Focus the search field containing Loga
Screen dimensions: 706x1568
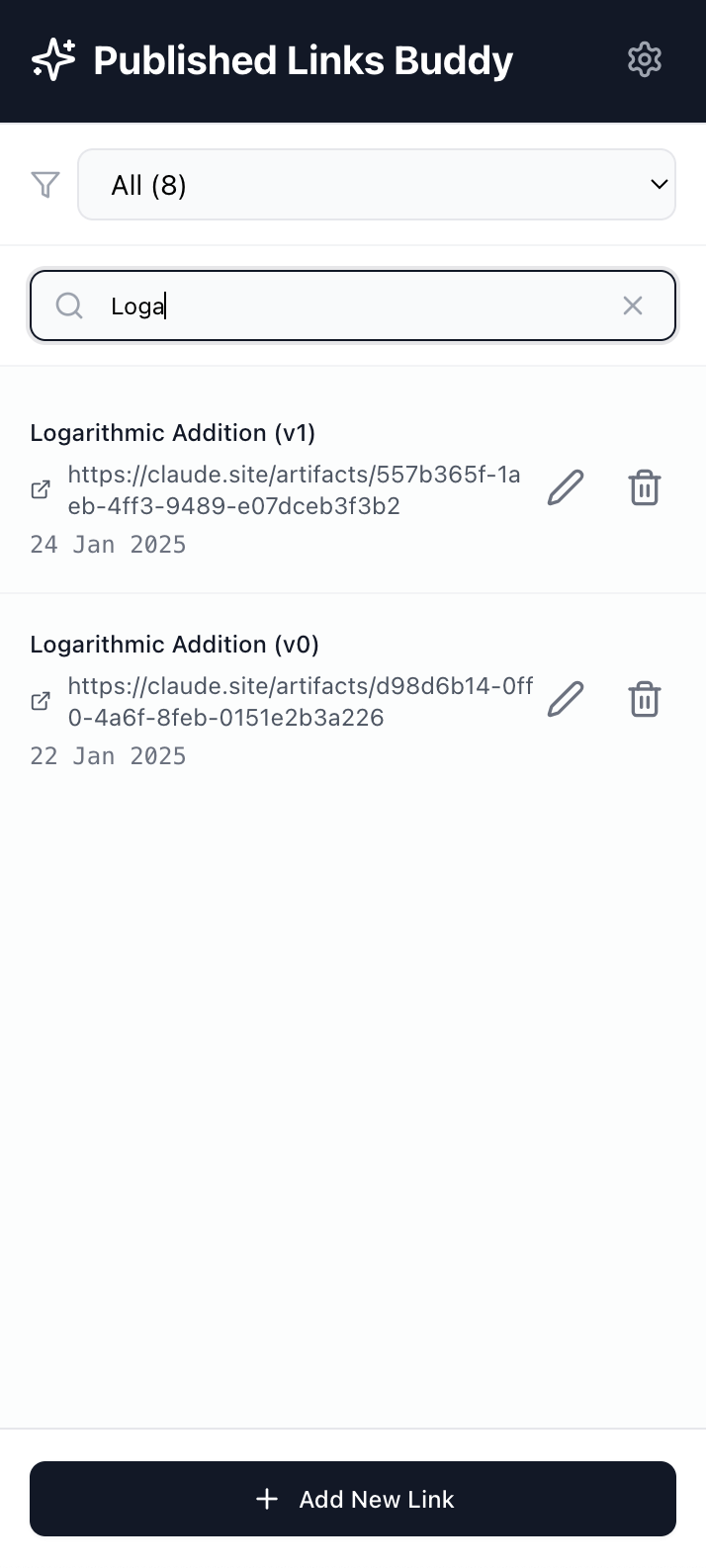(x=346, y=306)
